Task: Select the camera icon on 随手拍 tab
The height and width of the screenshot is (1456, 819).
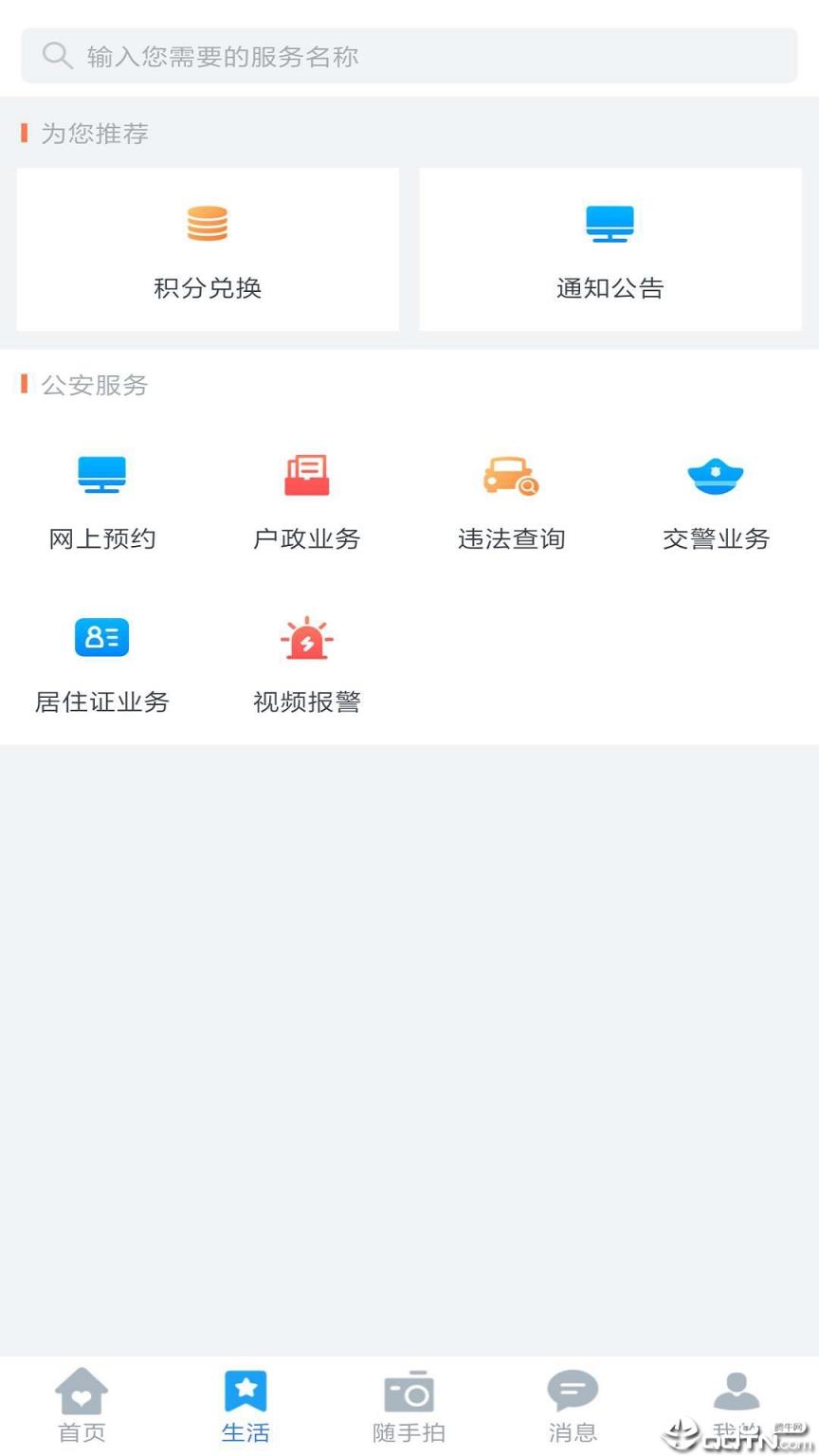Action: tap(409, 1391)
